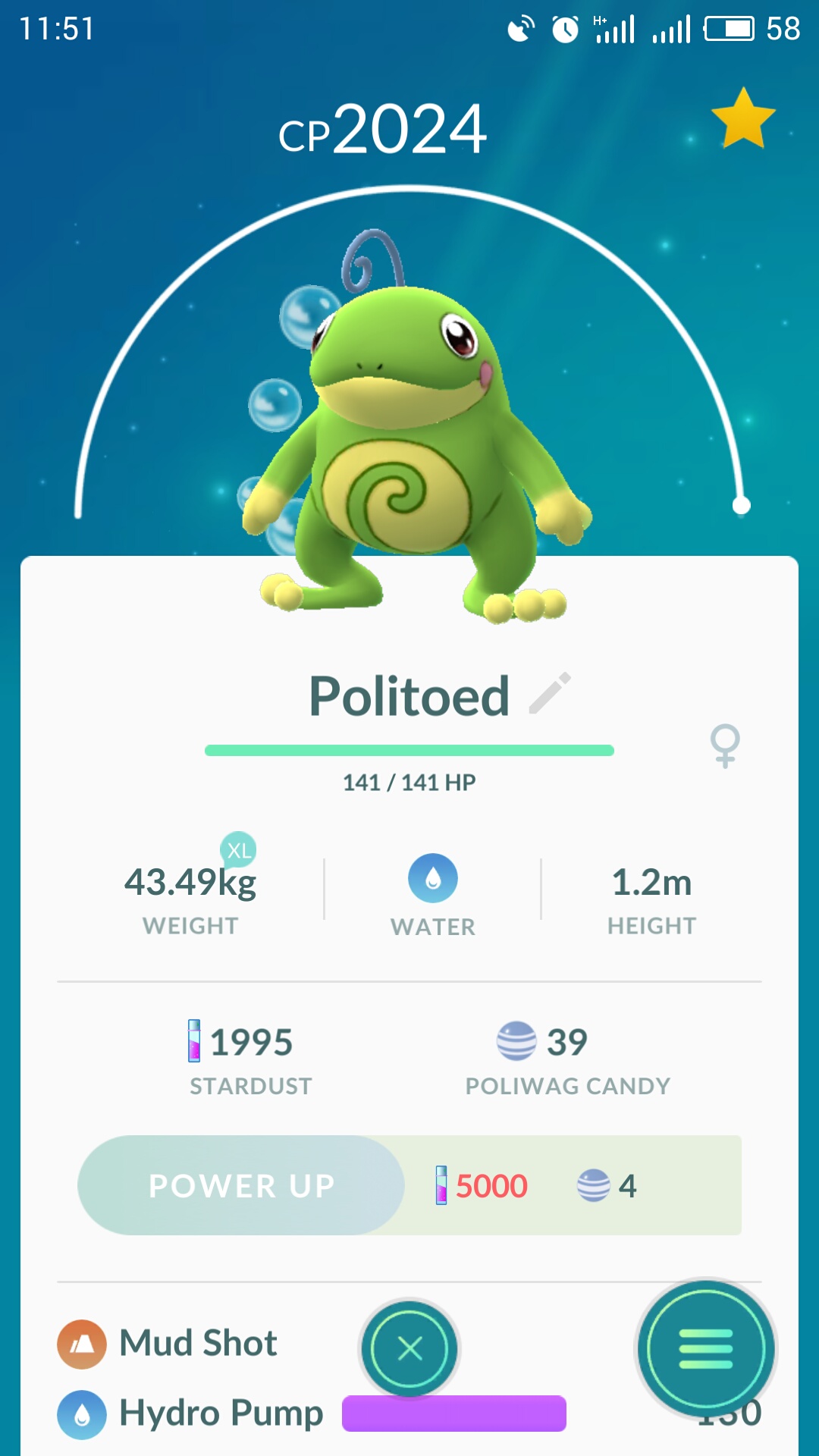This screenshot has height=1456, width=819.
Task: Close the Pokémon details screen
Action: coord(409,1349)
